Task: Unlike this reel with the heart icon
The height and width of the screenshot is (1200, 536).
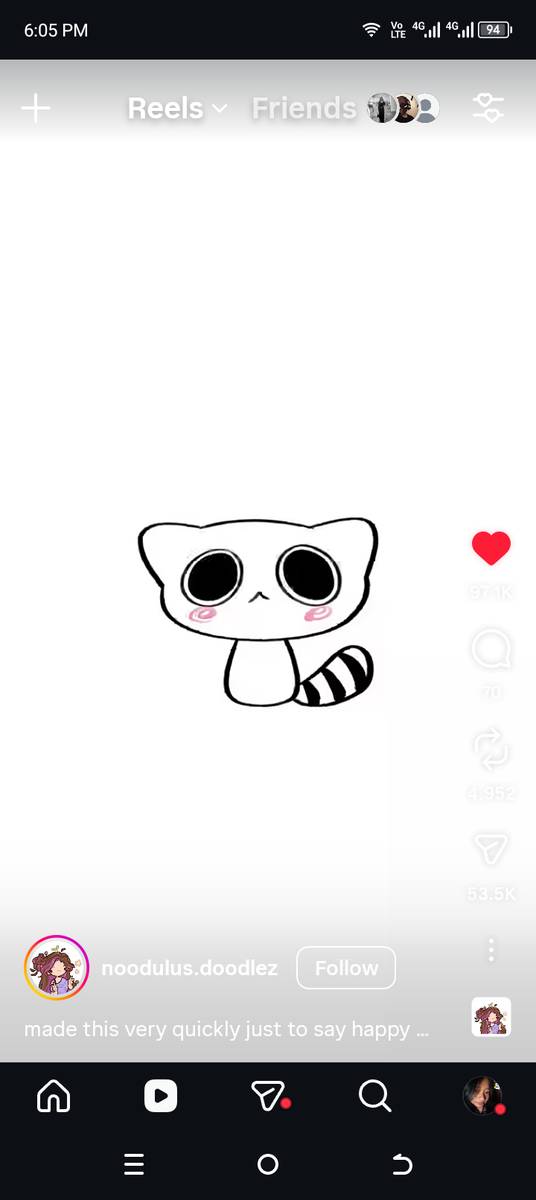Action: [x=491, y=548]
